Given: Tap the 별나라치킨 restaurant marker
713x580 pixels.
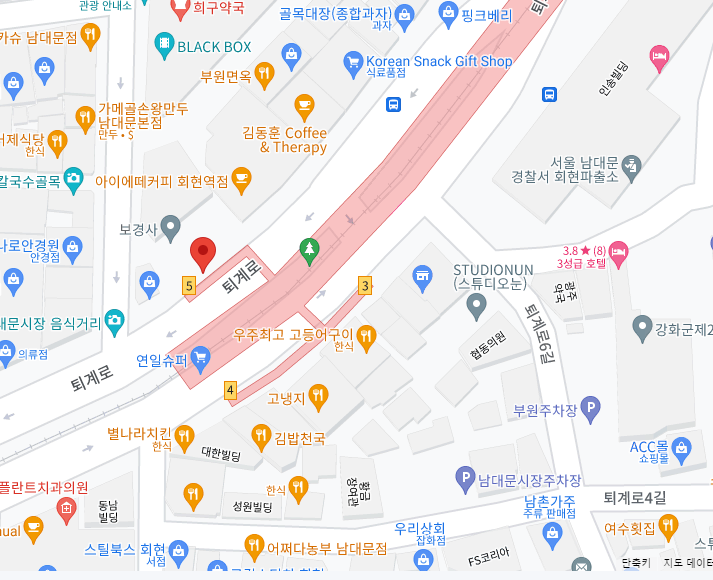Looking at the screenshot, I should (x=184, y=438).
